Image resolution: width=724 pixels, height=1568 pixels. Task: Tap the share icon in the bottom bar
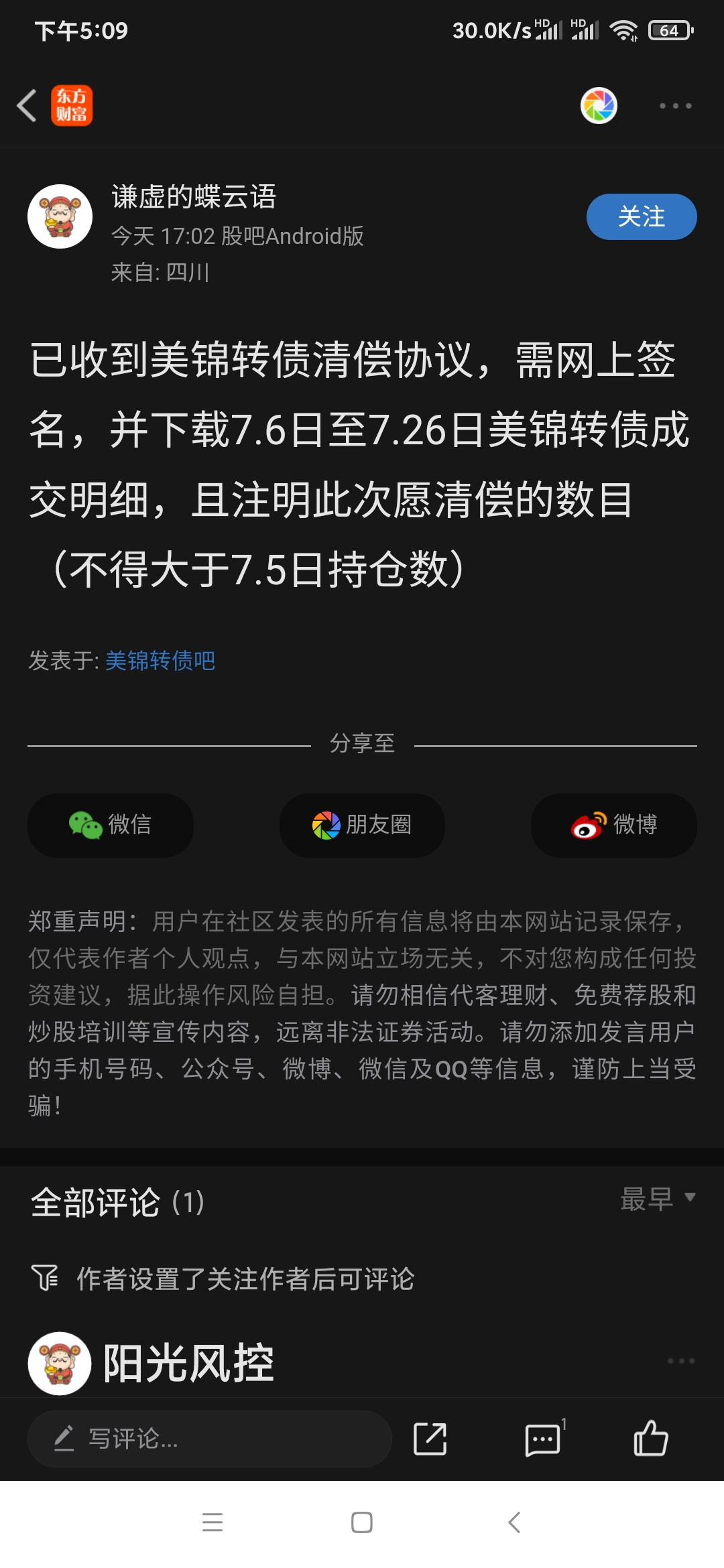(430, 1439)
